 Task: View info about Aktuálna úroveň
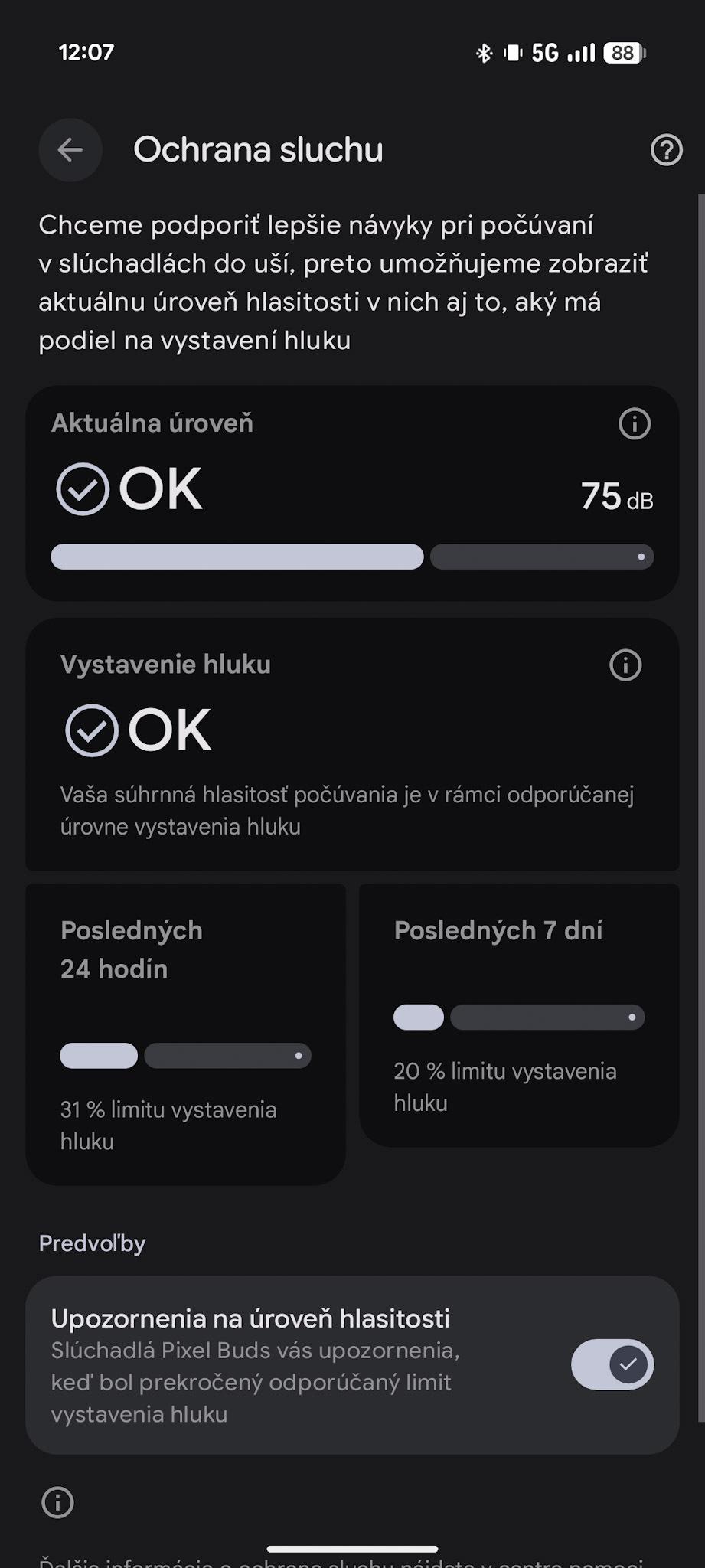tap(634, 423)
